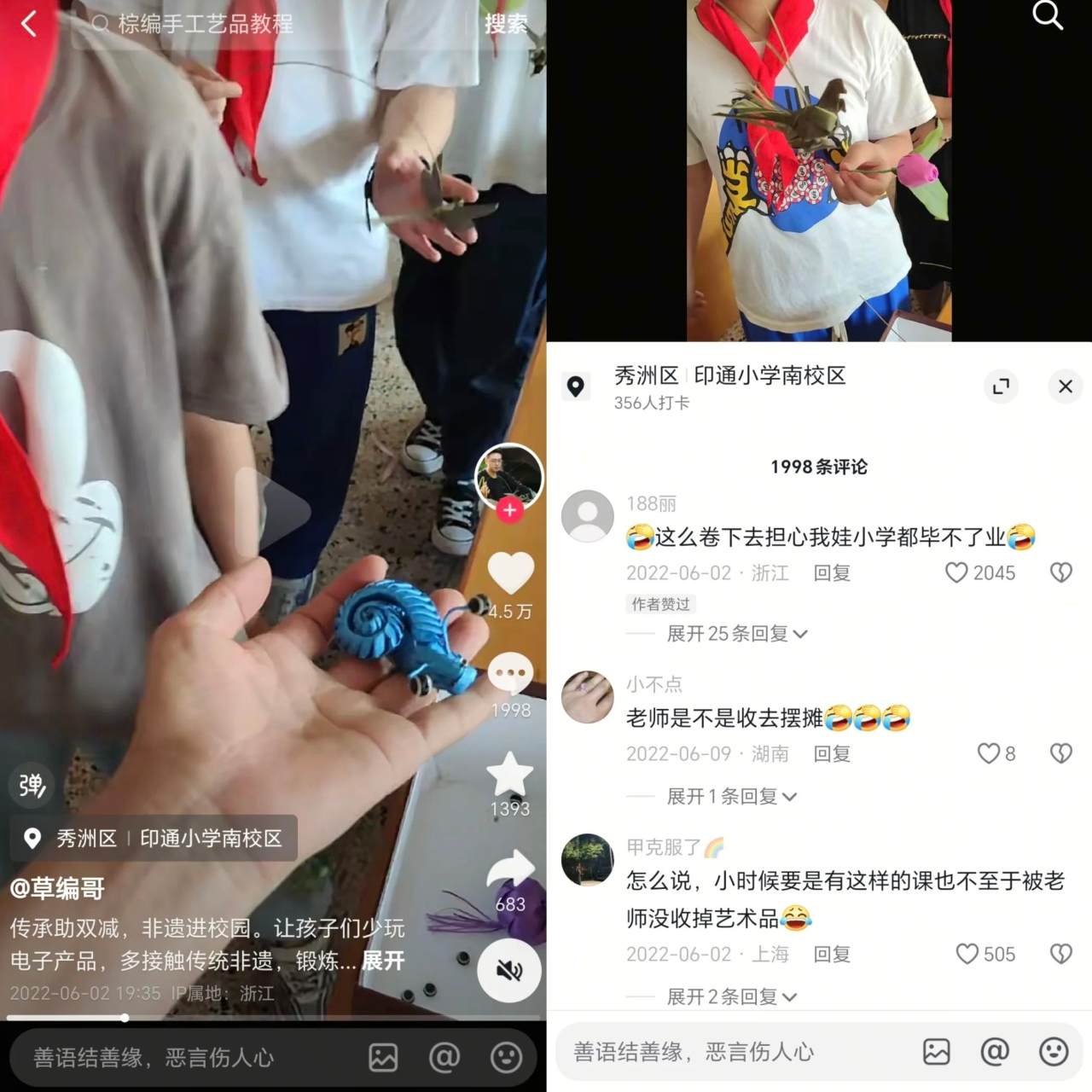
Task: Open the emoji picker in right comment box
Action: click(x=1054, y=1051)
